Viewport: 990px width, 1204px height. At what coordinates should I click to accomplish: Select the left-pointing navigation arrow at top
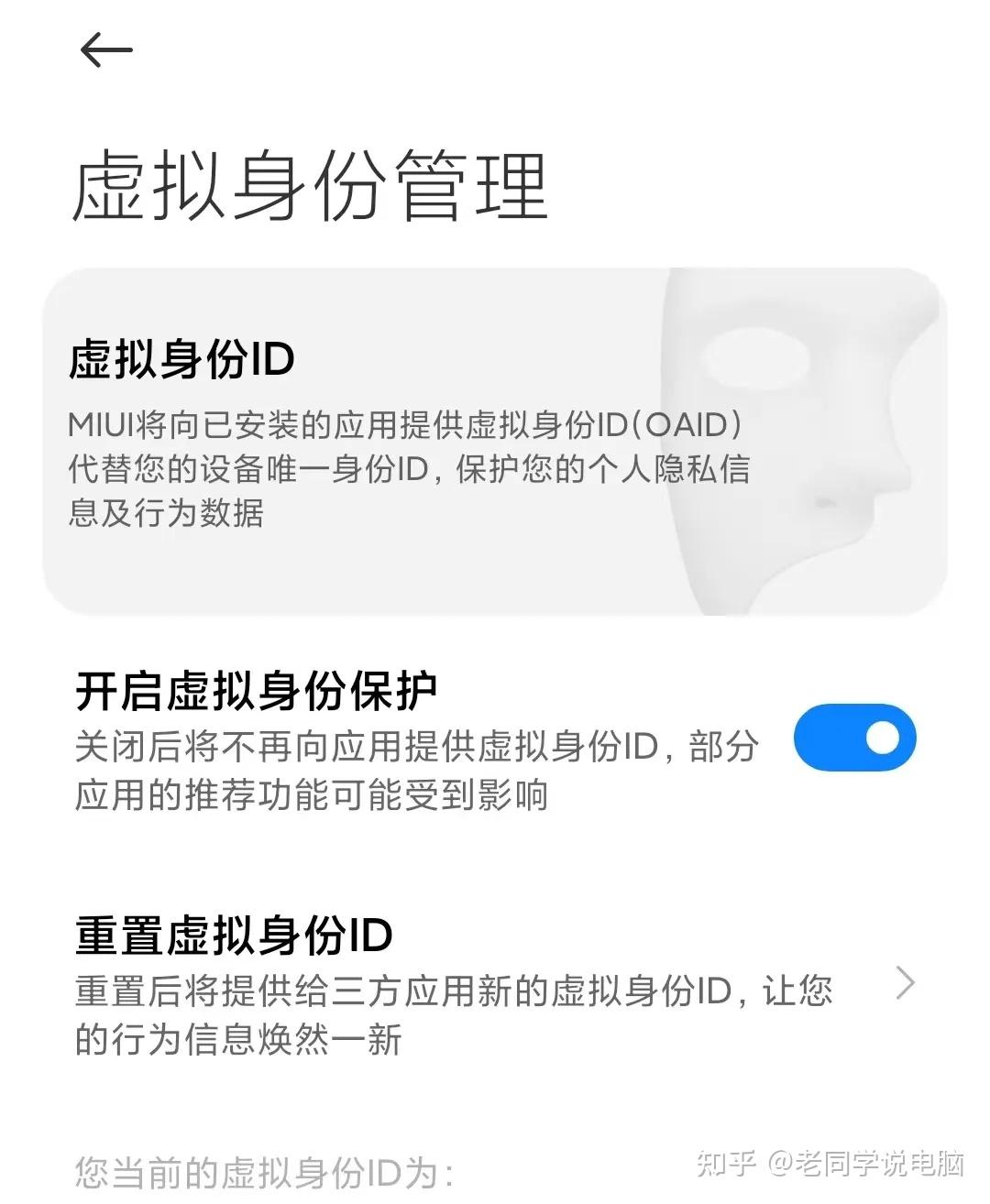104,50
